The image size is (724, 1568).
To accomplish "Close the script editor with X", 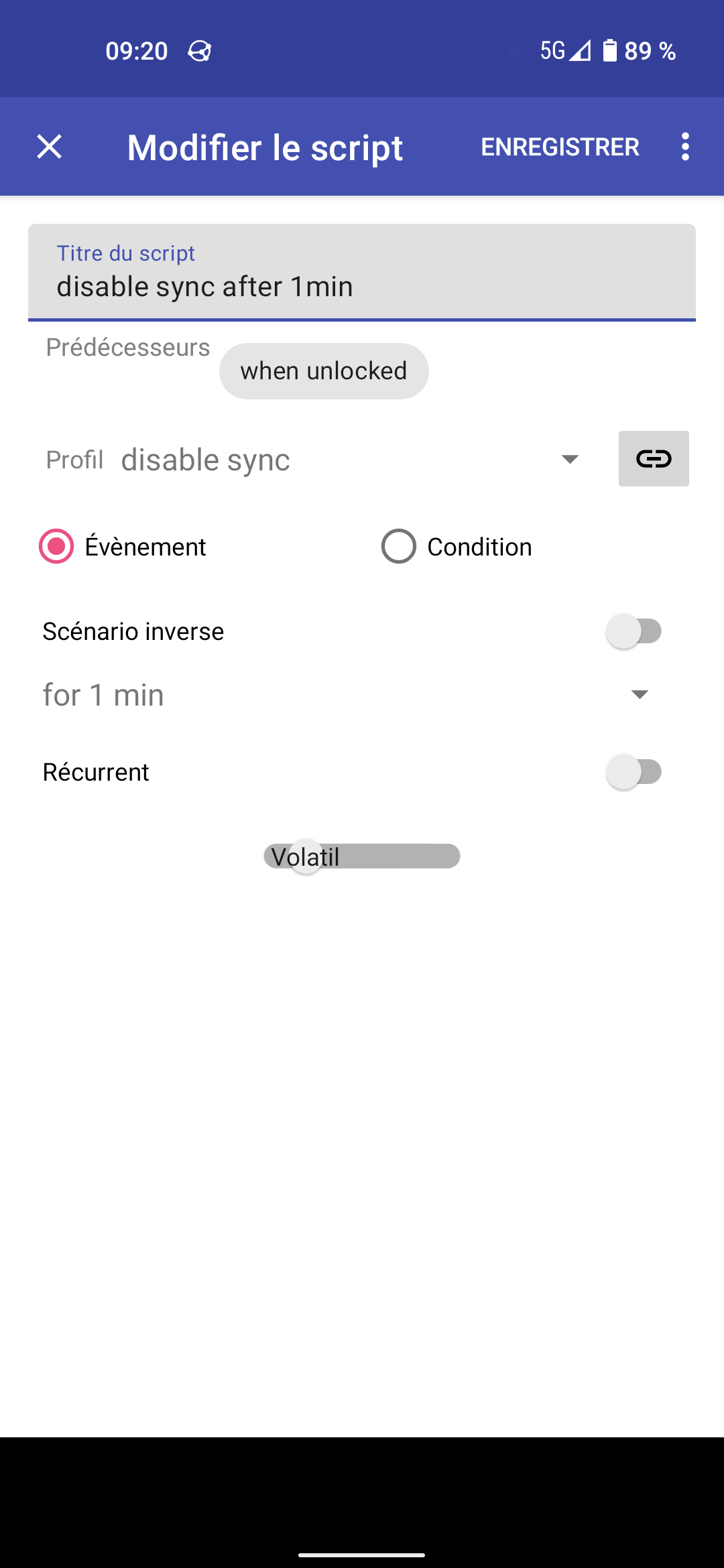I will (x=49, y=147).
